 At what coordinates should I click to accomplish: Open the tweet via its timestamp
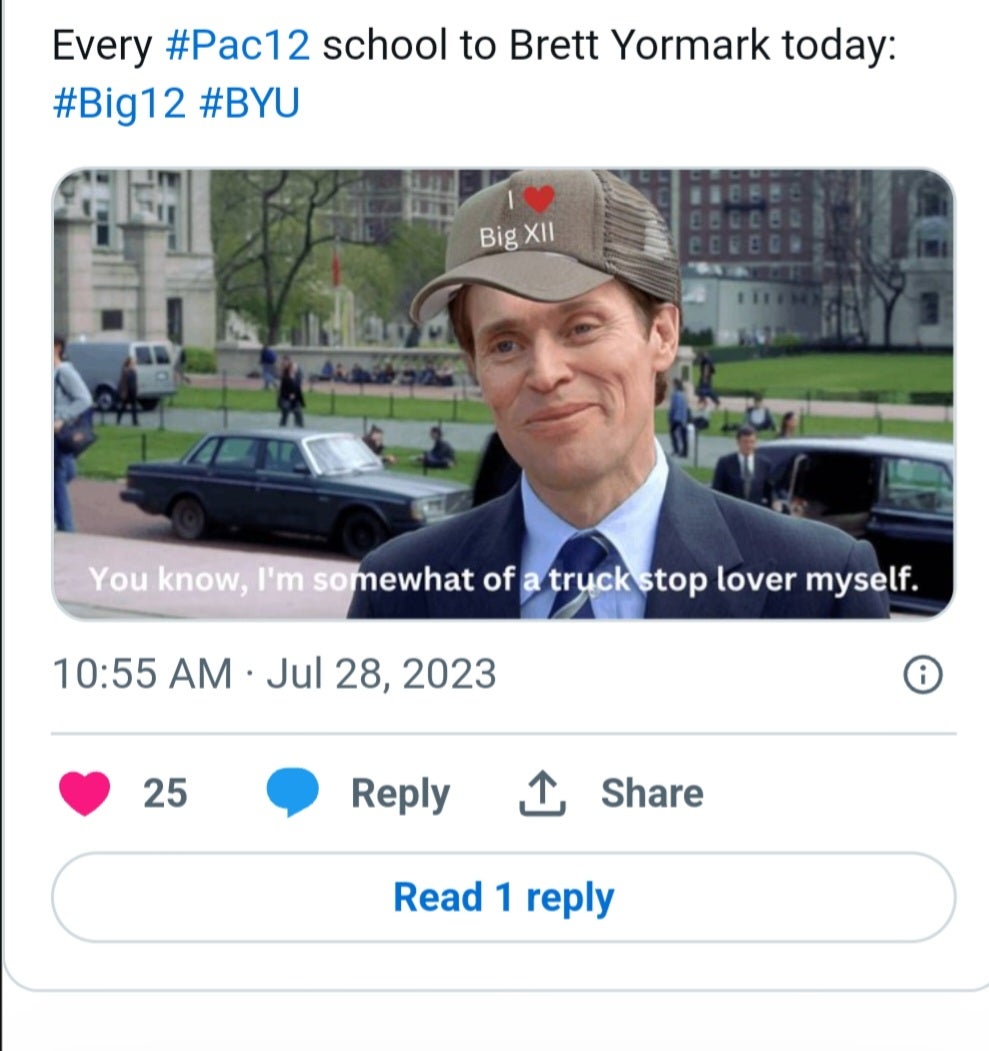coord(270,674)
